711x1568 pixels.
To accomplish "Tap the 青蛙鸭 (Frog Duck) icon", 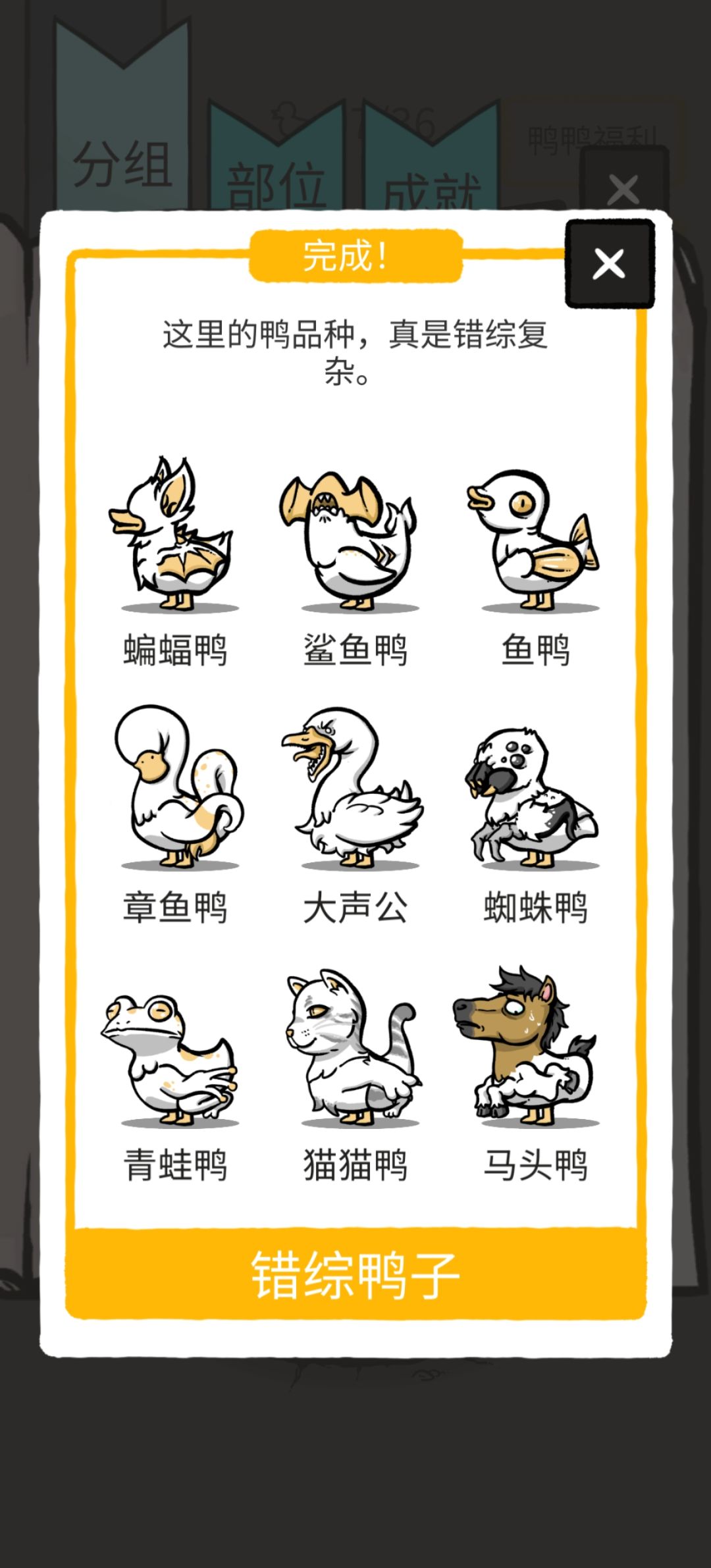I will pyautogui.click(x=174, y=1053).
